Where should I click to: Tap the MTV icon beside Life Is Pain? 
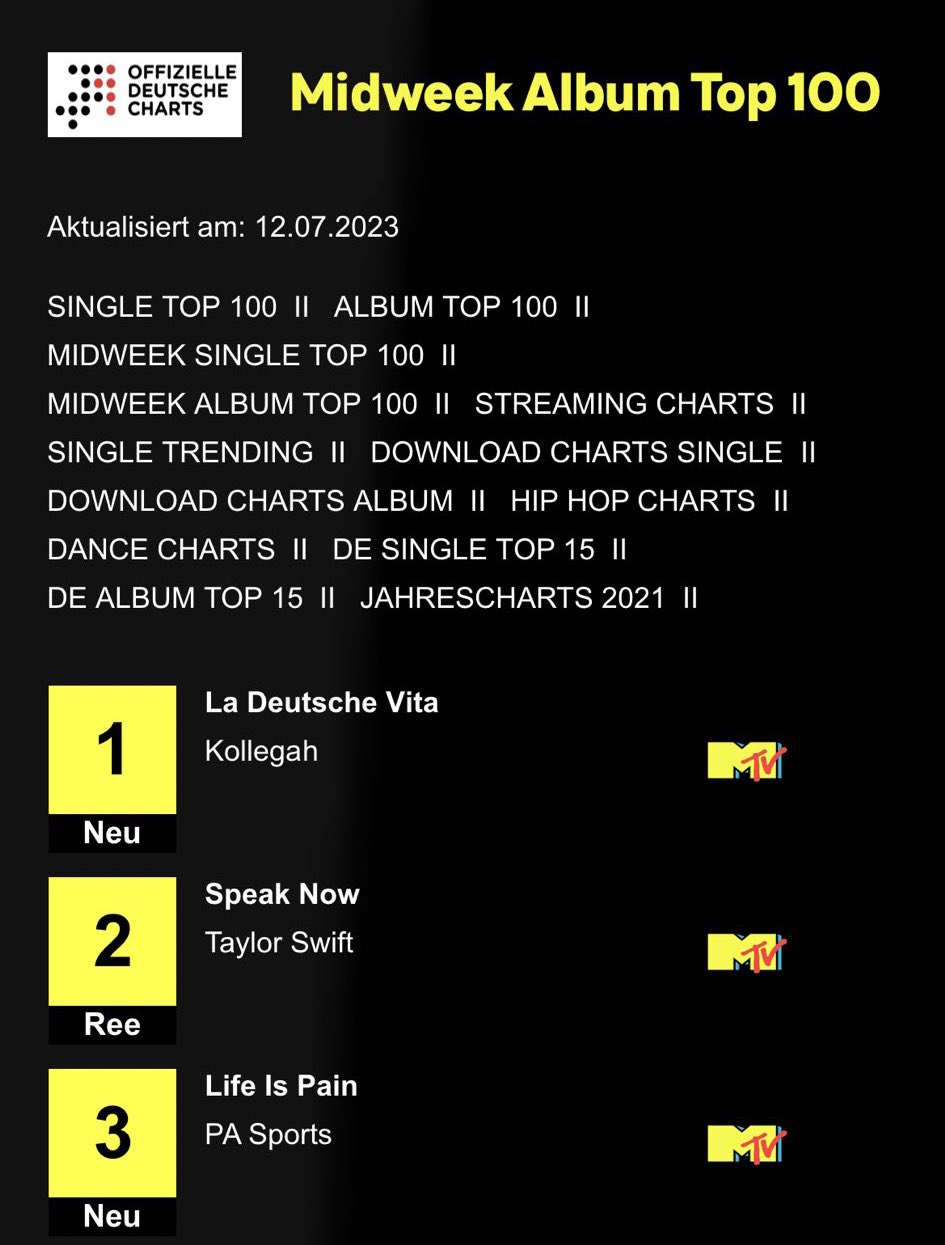[x=747, y=1145]
